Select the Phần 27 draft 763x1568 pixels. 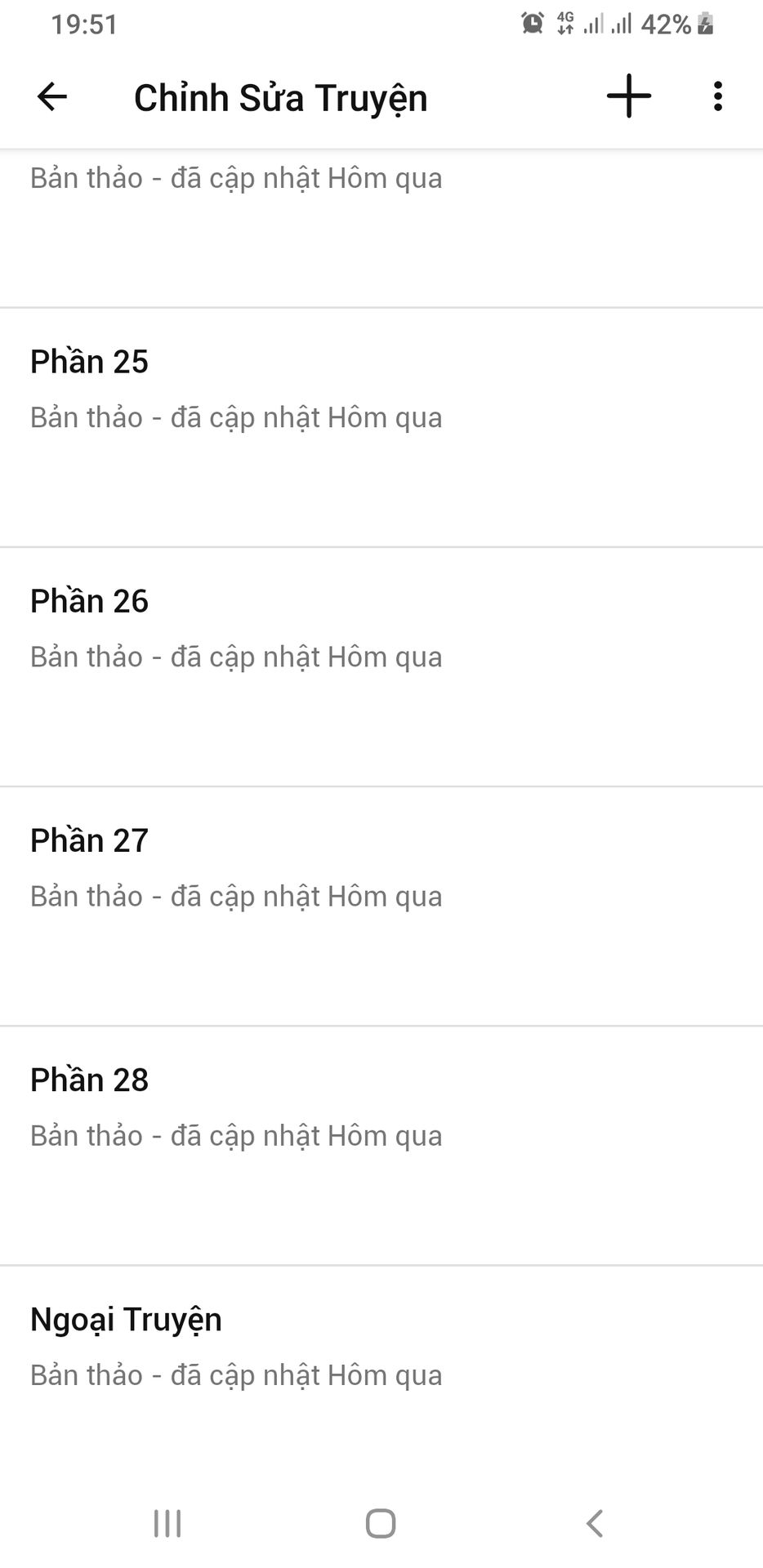[x=381, y=906]
